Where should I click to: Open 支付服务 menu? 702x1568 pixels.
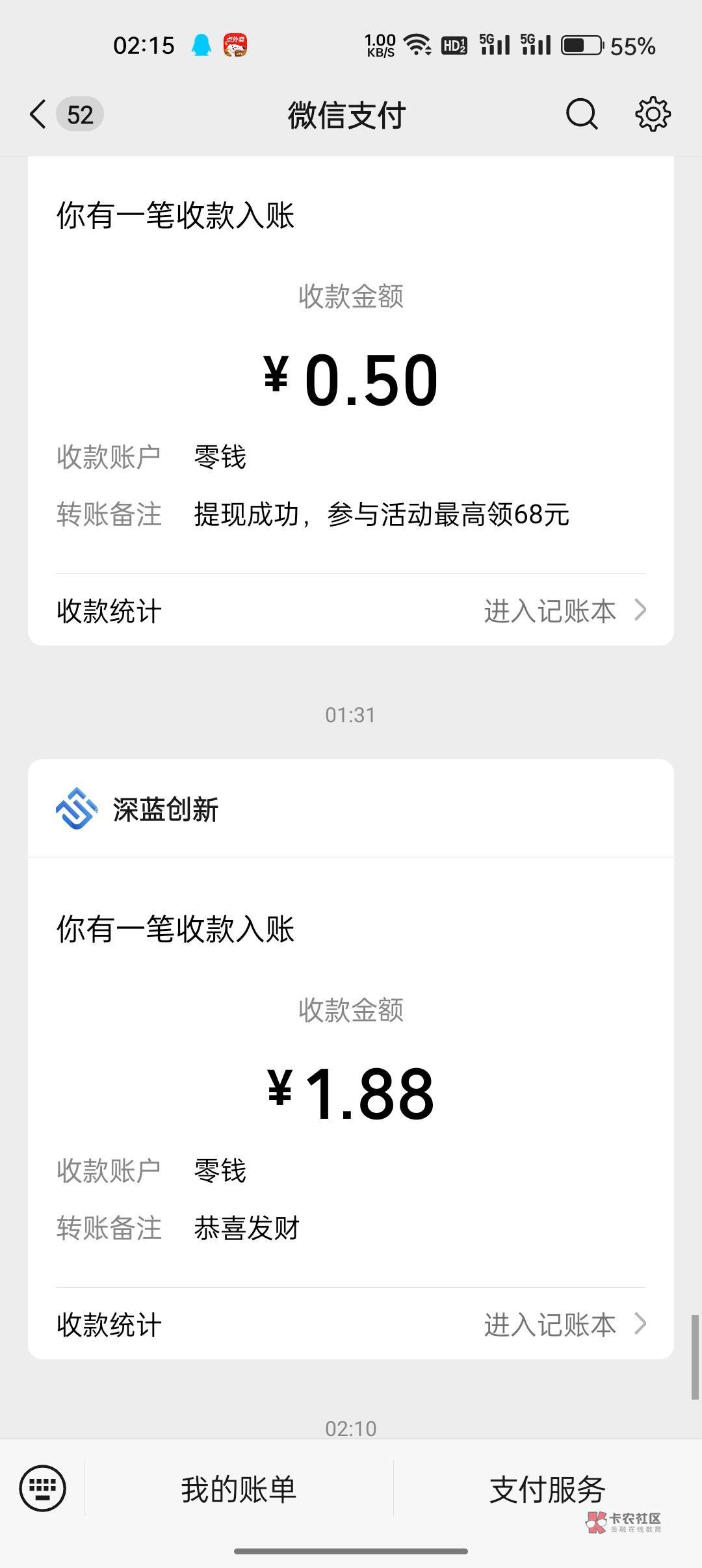pyautogui.click(x=547, y=1489)
